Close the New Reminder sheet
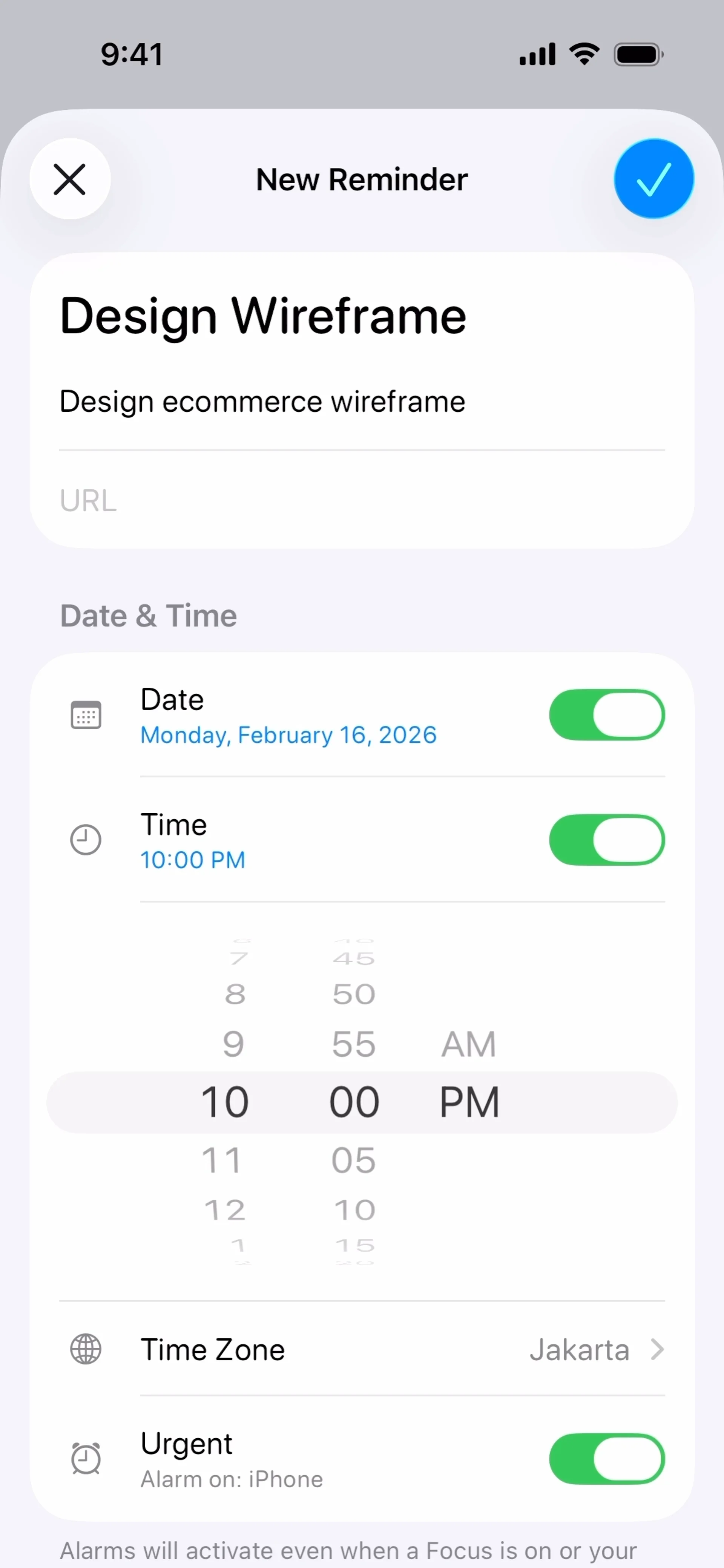 (x=70, y=179)
